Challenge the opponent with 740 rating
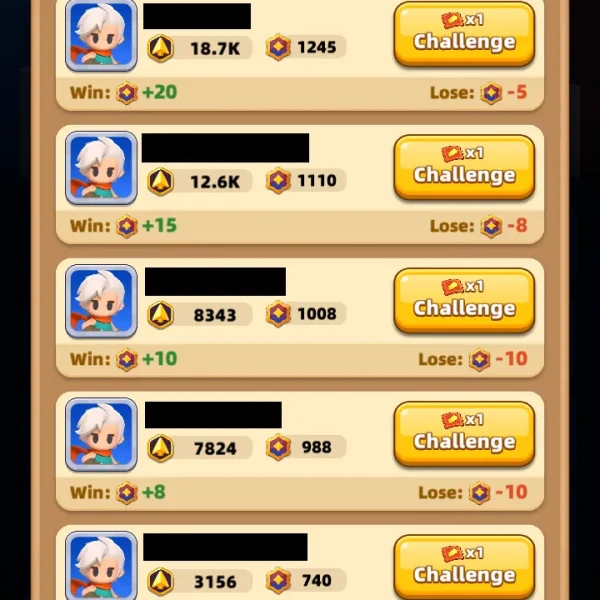This screenshot has width=600, height=600. [x=464, y=567]
